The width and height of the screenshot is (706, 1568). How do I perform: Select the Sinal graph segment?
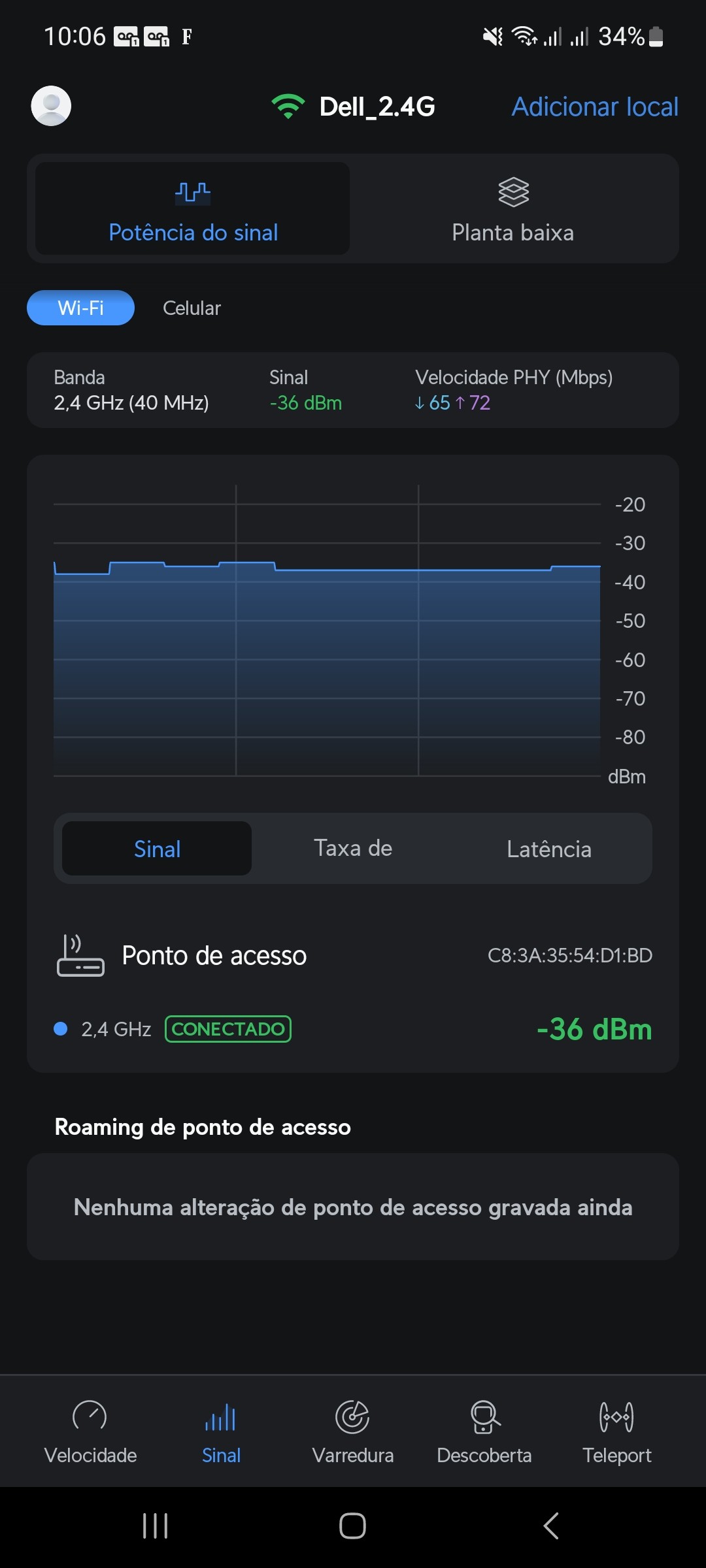point(157,849)
